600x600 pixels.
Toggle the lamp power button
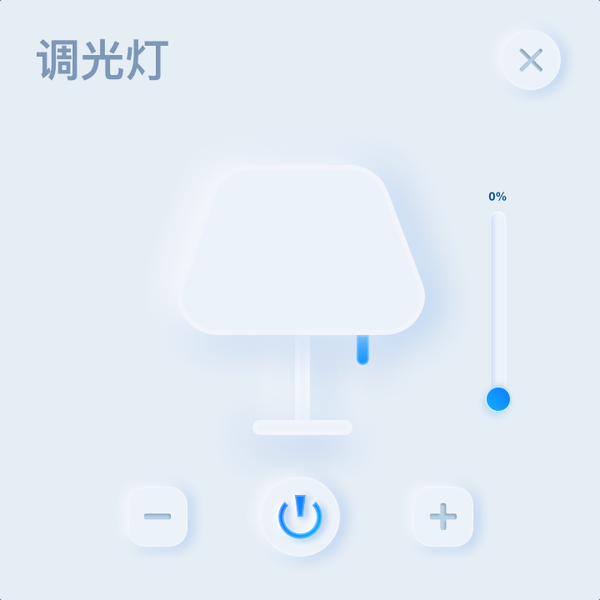(300, 516)
